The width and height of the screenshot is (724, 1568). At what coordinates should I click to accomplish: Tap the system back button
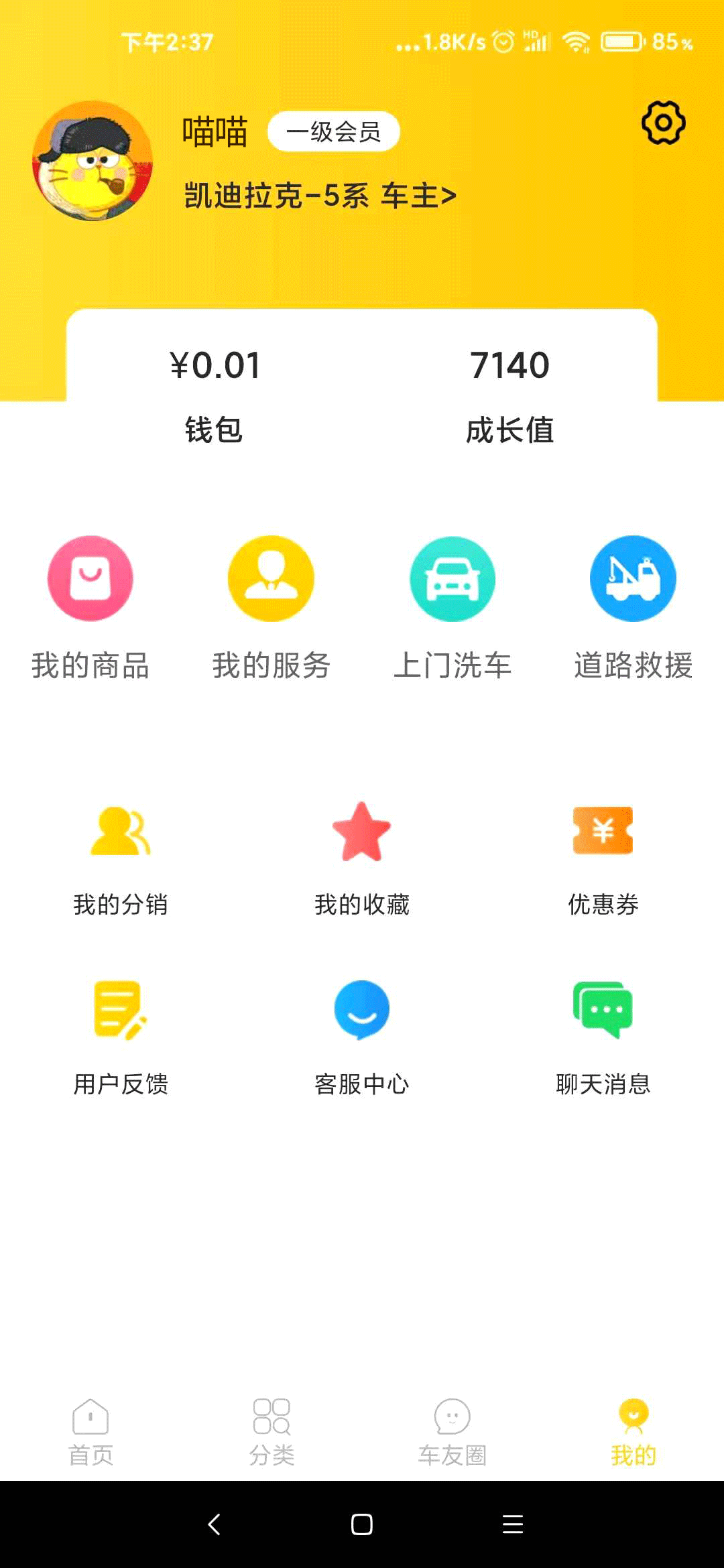click(x=215, y=1524)
